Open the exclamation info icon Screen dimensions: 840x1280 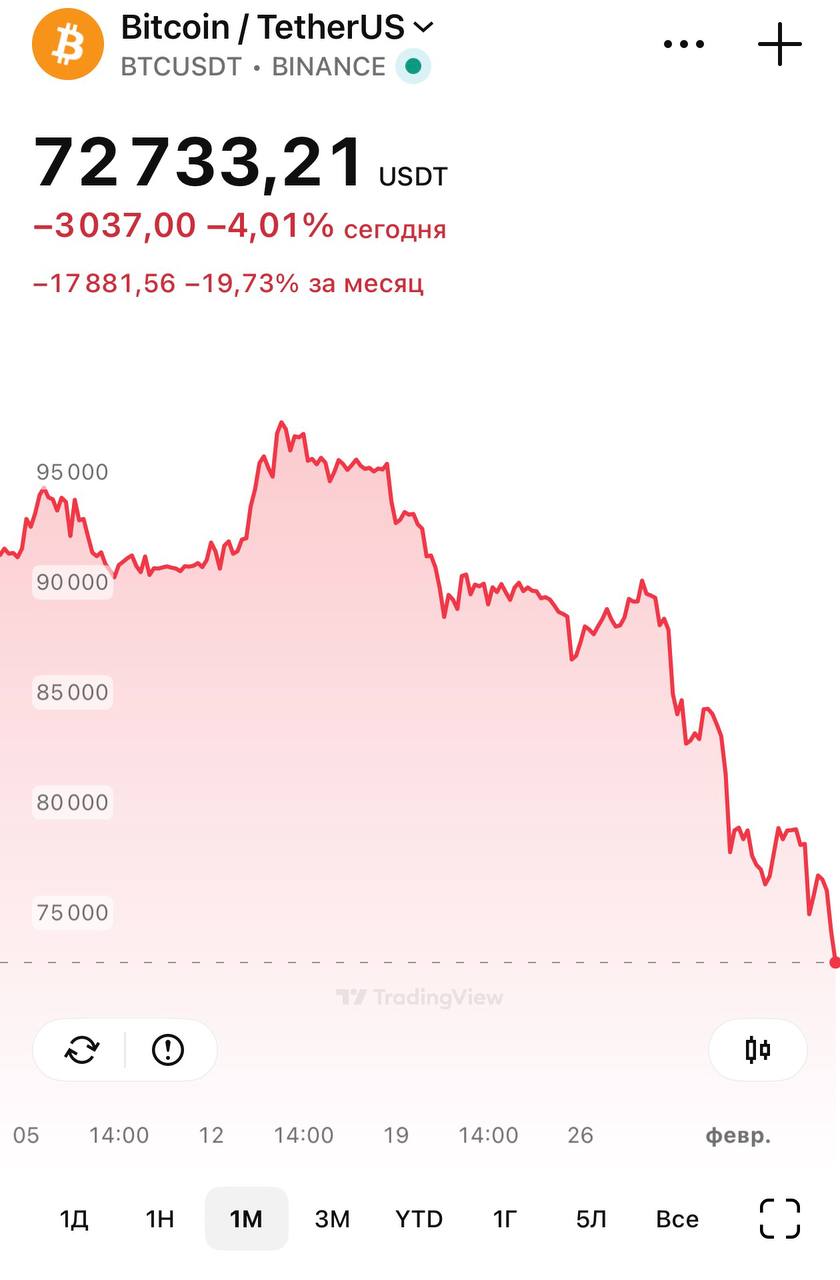[x=168, y=1049]
